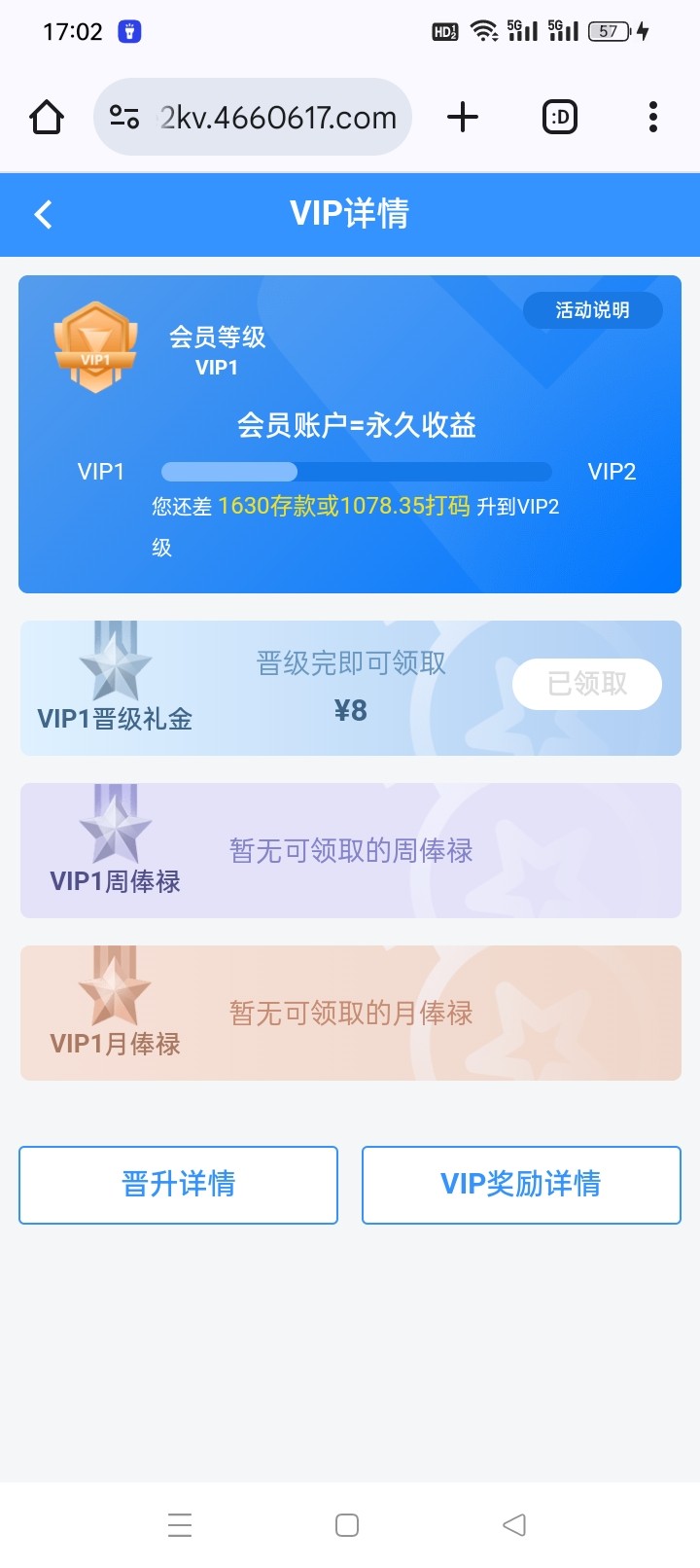The height and width of the screenshot is (1568, 700).
Task: Tap the system back navigation button
Action: click(514, 1524)
